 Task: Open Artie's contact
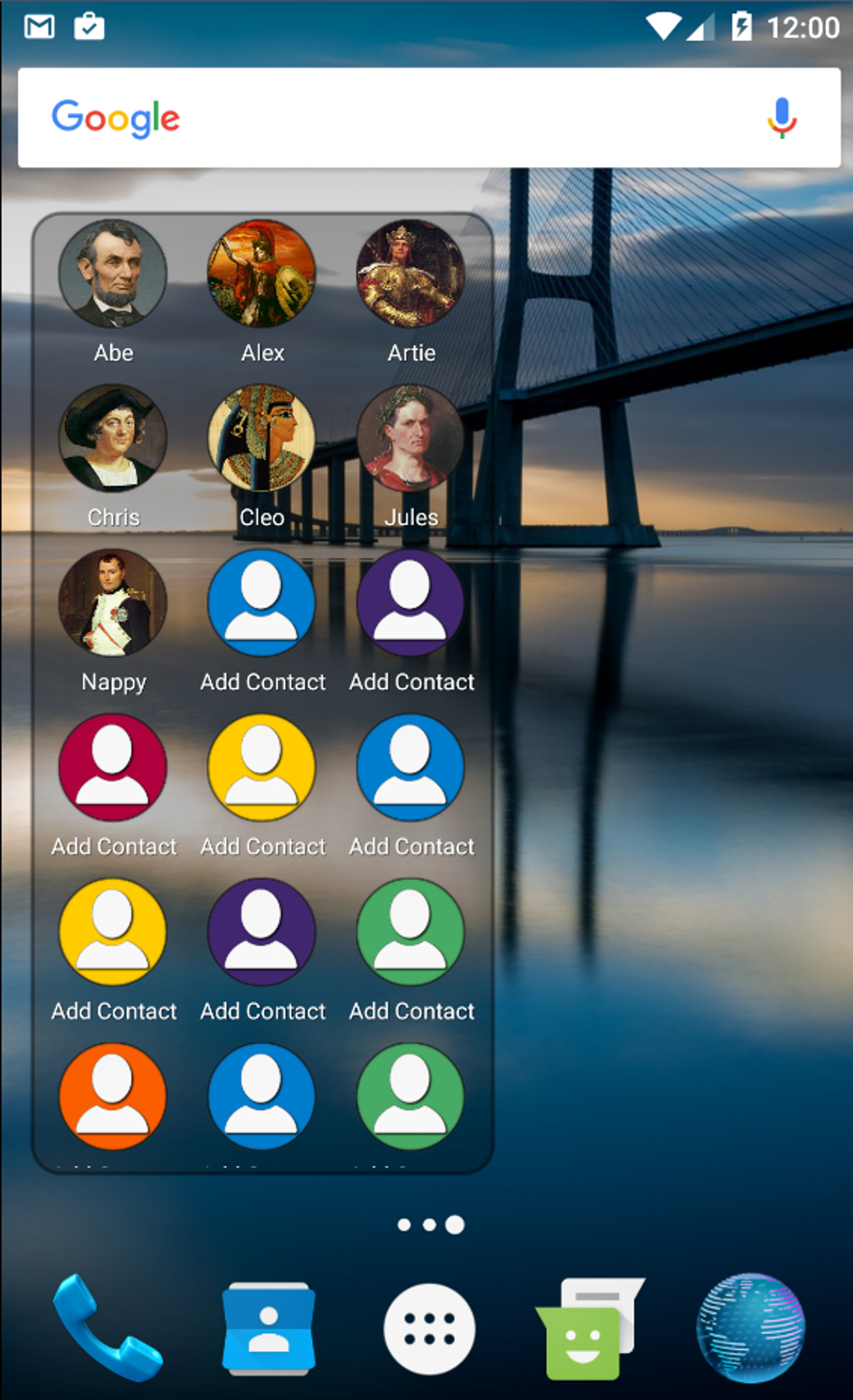pos(411,274)
